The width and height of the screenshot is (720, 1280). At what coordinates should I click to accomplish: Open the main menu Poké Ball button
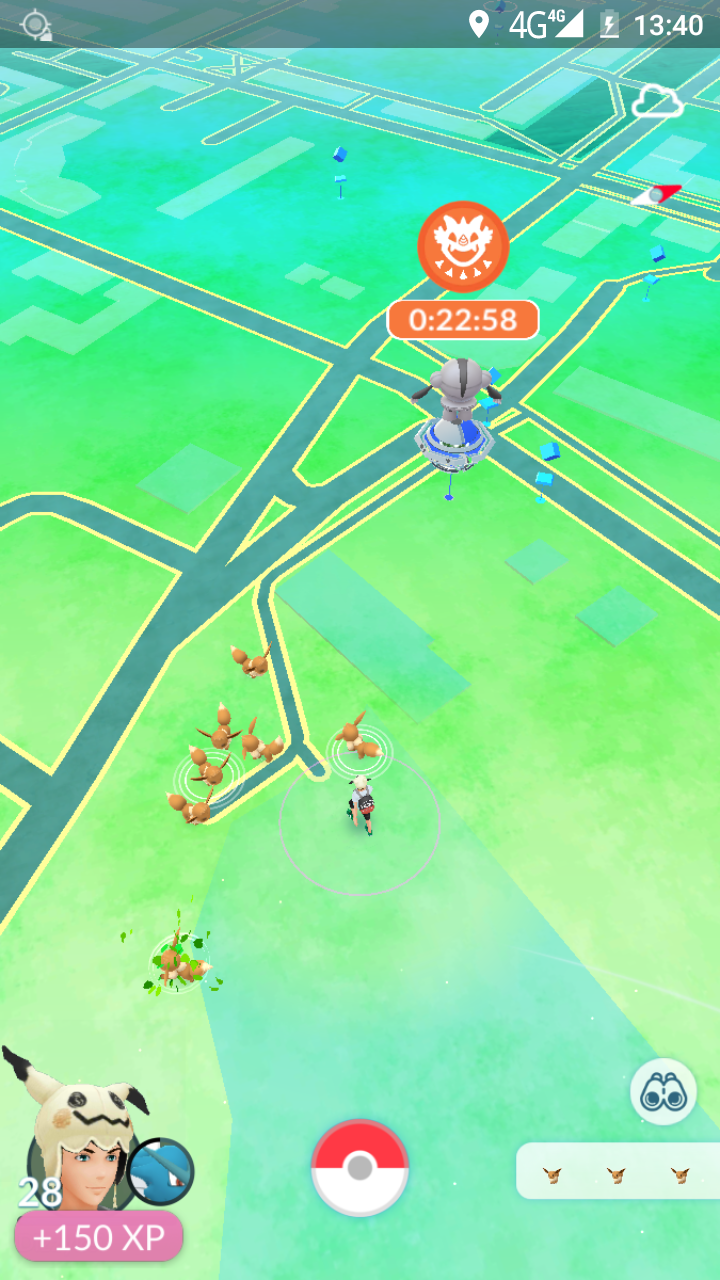[x=360, y=1167]
